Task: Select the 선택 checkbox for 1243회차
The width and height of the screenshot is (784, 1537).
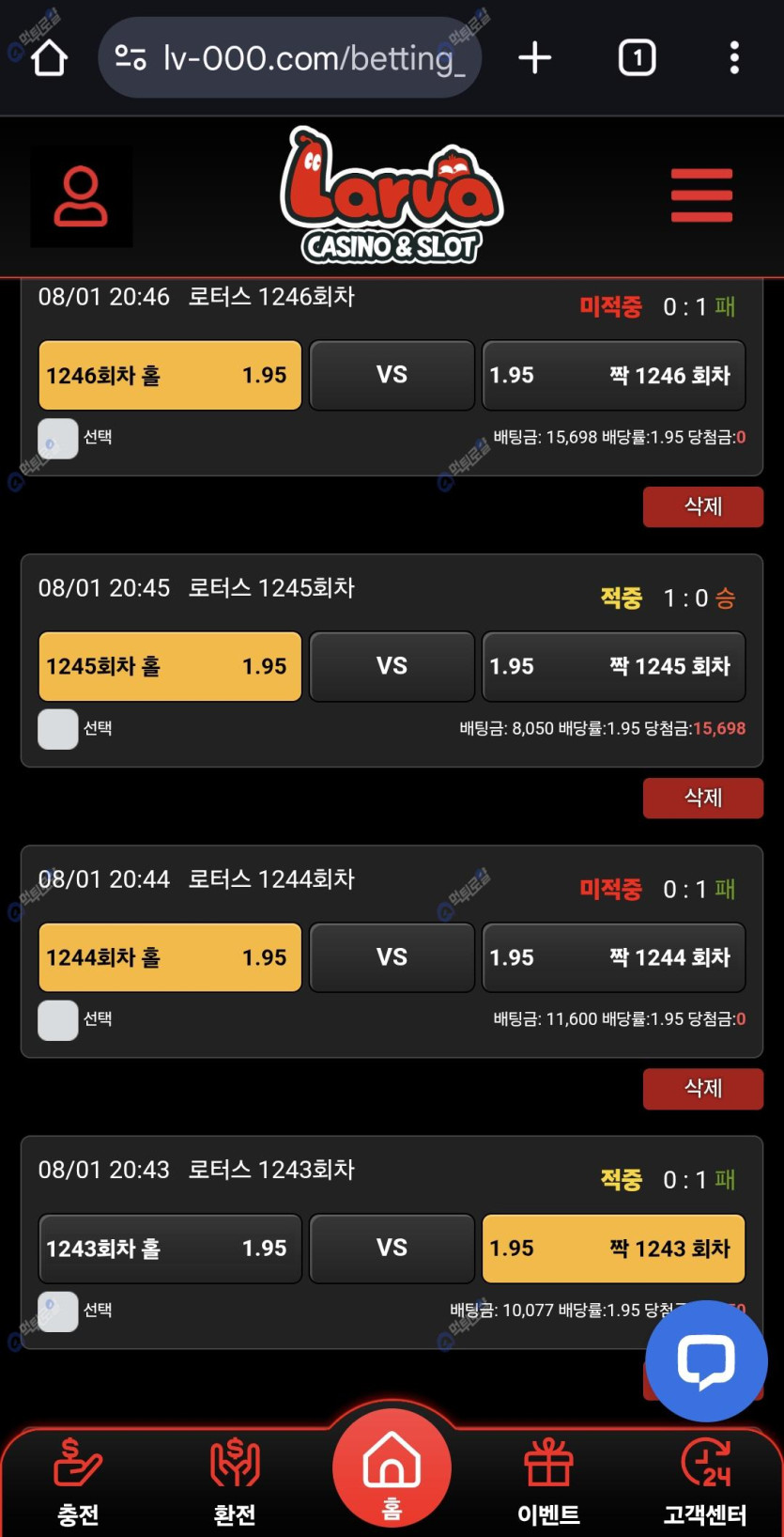Action: (x=58, y=1311)
